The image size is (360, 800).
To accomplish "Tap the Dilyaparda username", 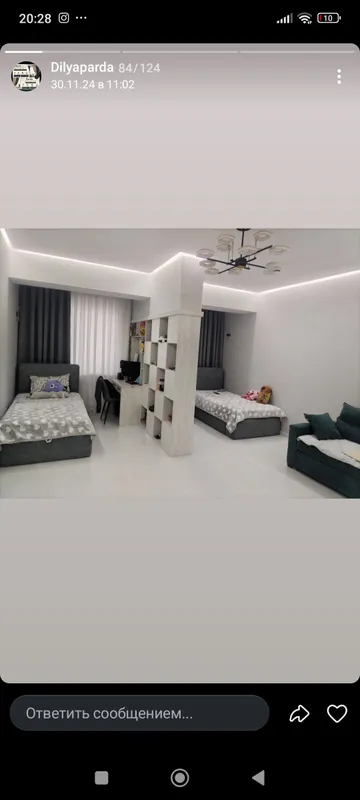I will pos(82,68).
